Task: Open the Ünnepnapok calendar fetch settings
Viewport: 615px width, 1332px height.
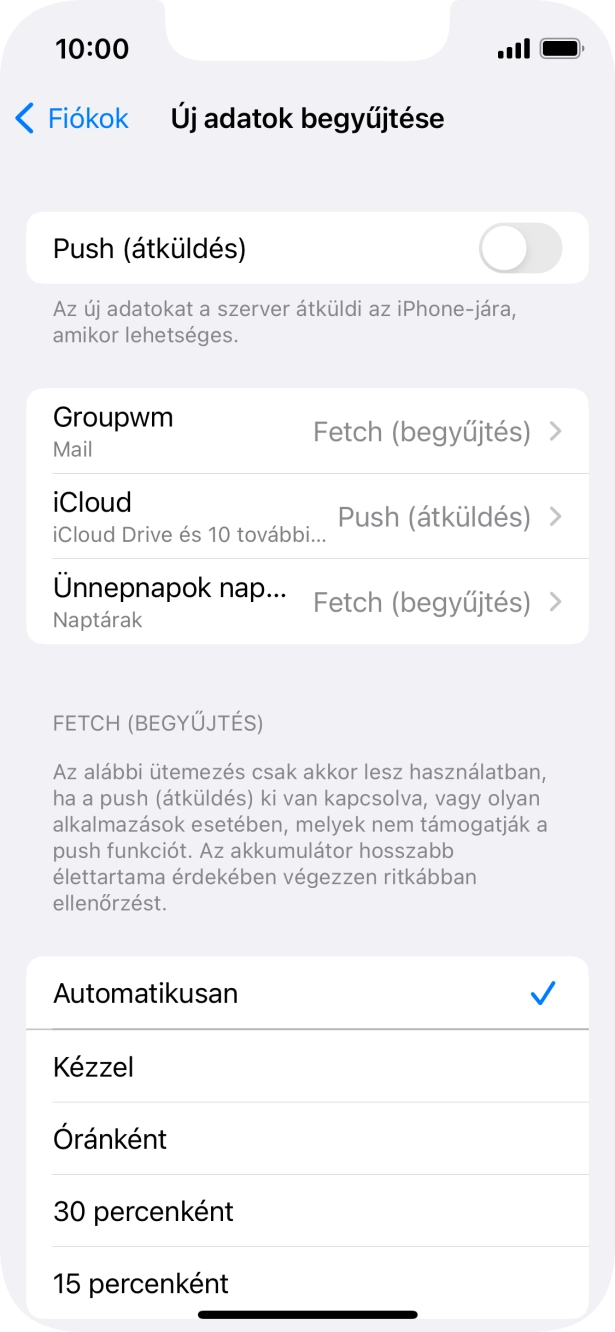Action: tap(306, 602)
